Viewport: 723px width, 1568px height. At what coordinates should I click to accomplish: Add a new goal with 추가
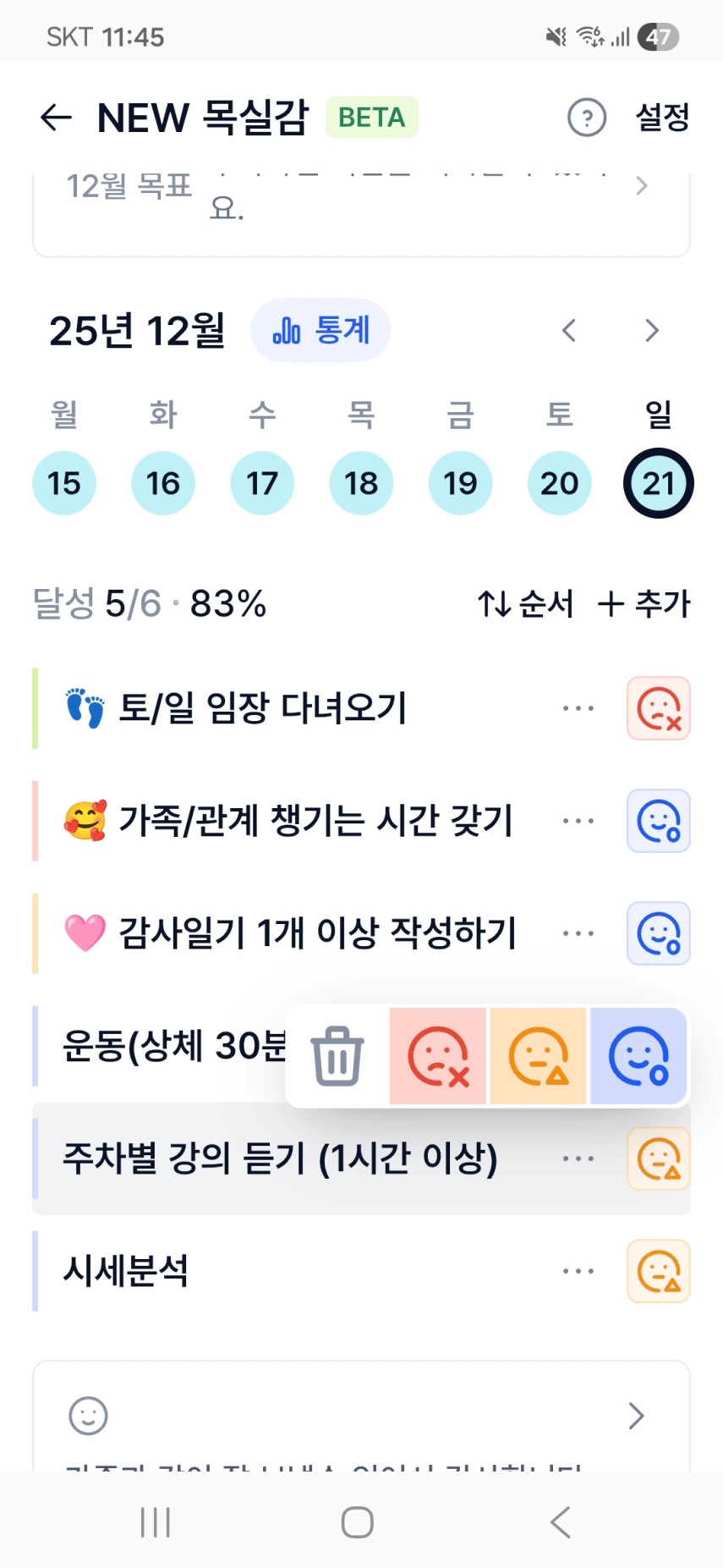(x=644, y=604)
